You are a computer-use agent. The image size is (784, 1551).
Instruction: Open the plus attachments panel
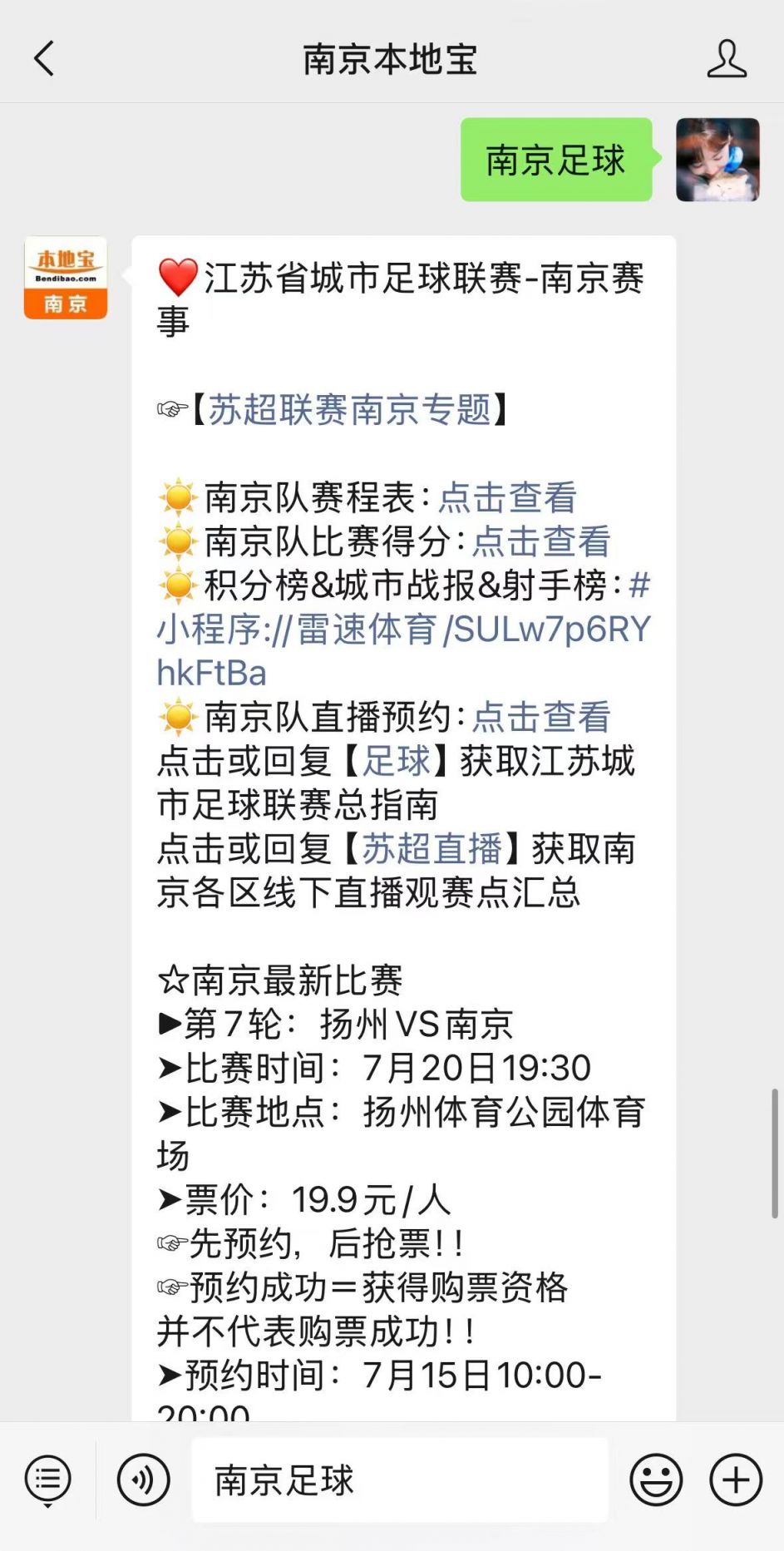coord(736,1480)
